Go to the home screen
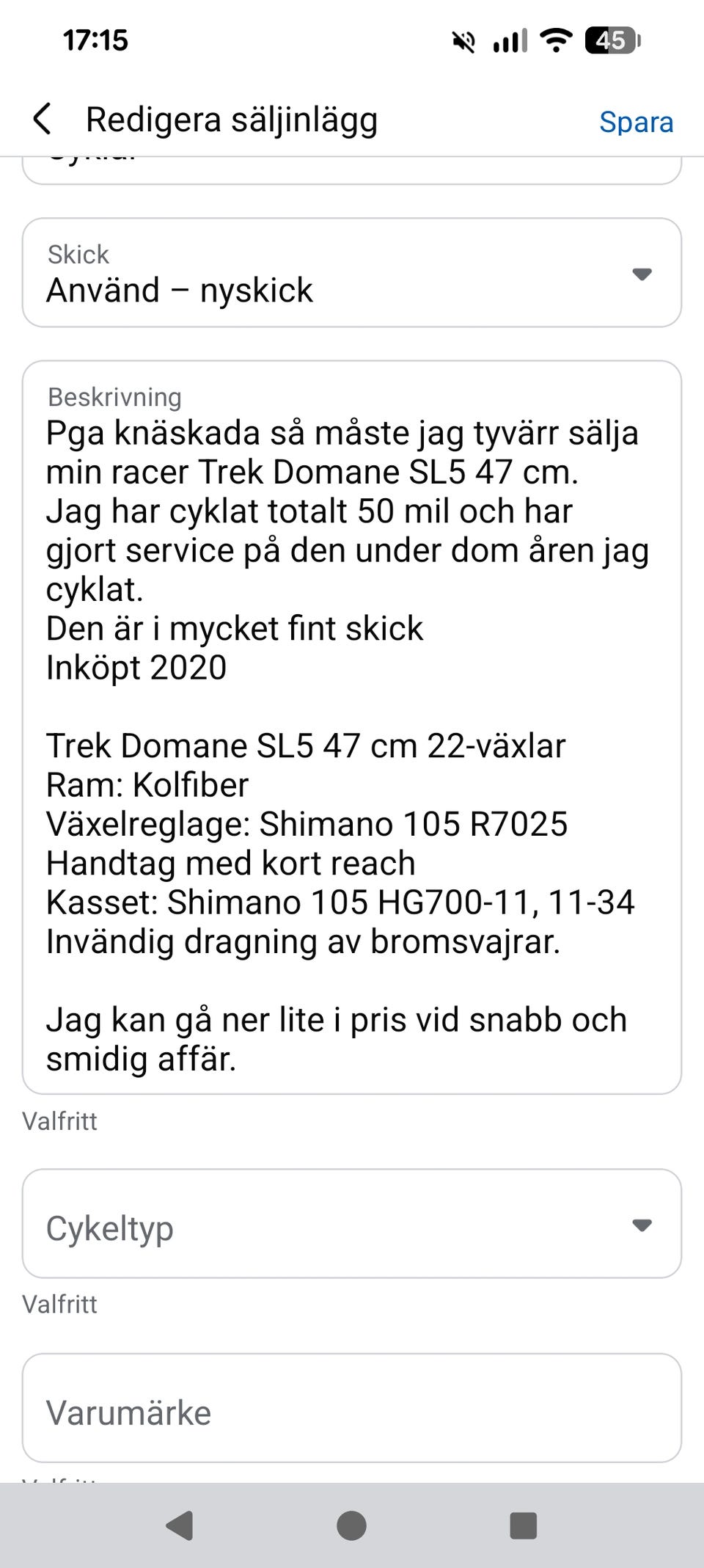 [351, 1525]
